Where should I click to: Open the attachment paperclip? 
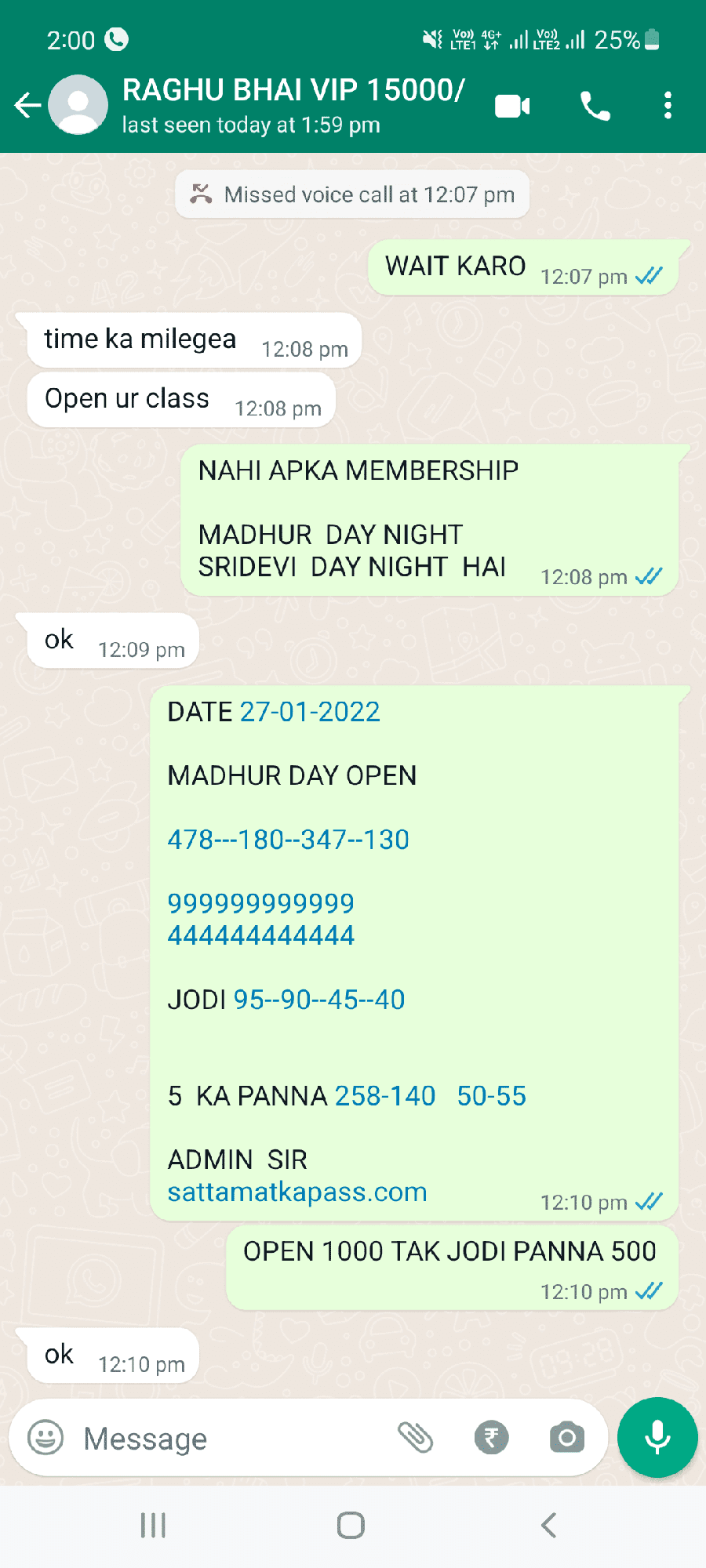(x=416, y=1438)
